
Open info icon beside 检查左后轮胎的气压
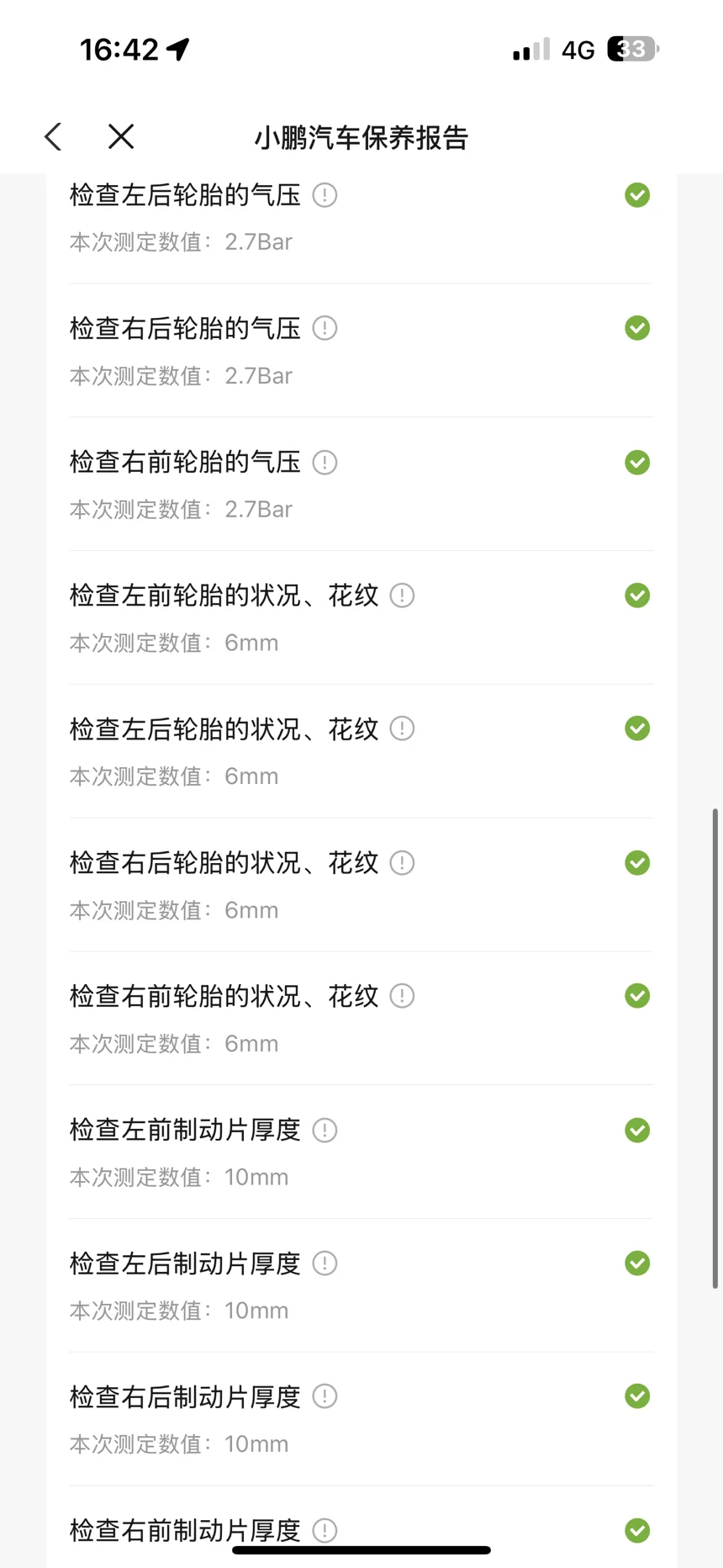tap(325, 195)
